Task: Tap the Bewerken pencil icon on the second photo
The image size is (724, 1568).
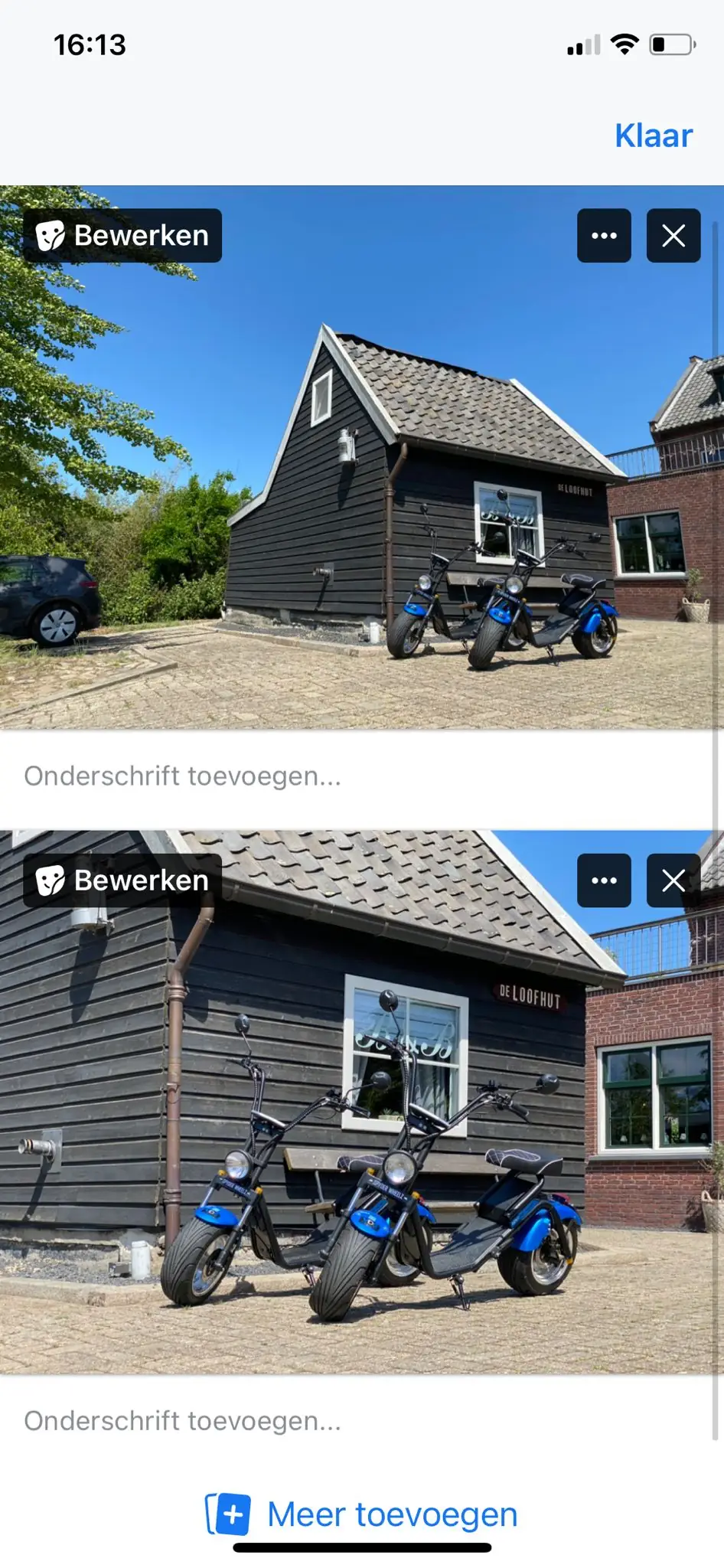Action: click(51, 880)
